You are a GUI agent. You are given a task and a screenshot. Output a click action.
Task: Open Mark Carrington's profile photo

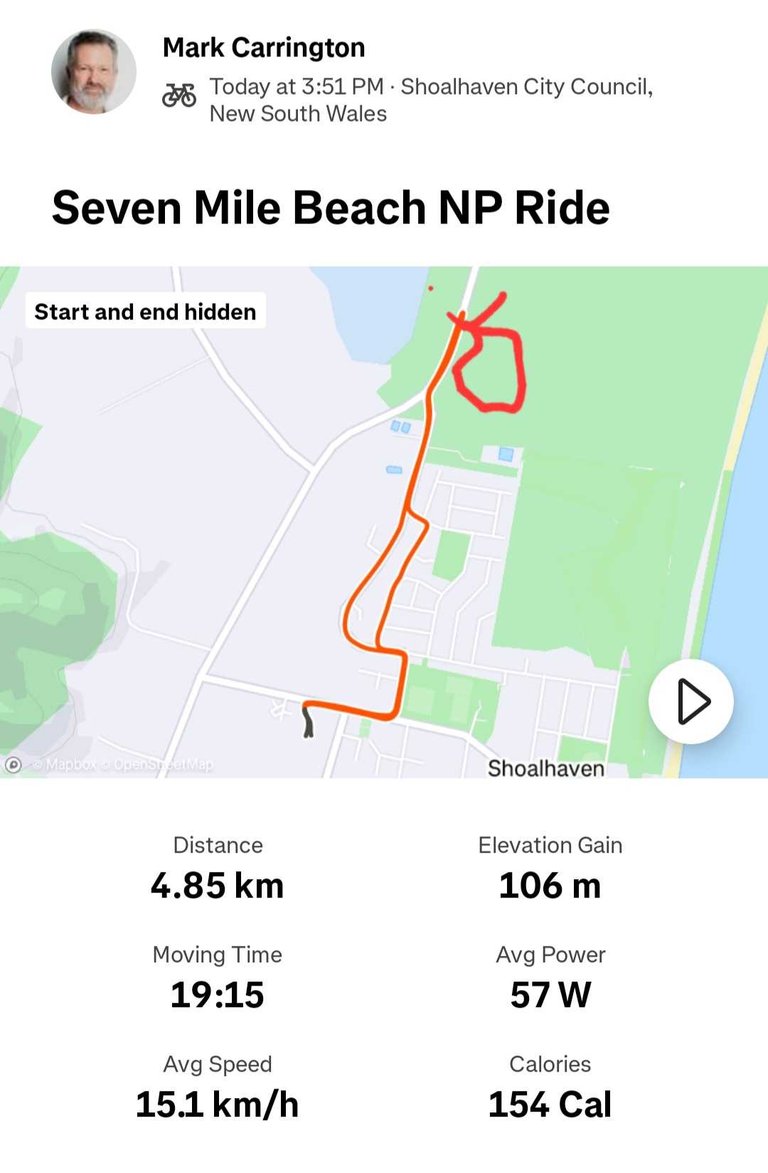[x=93, y=72]
